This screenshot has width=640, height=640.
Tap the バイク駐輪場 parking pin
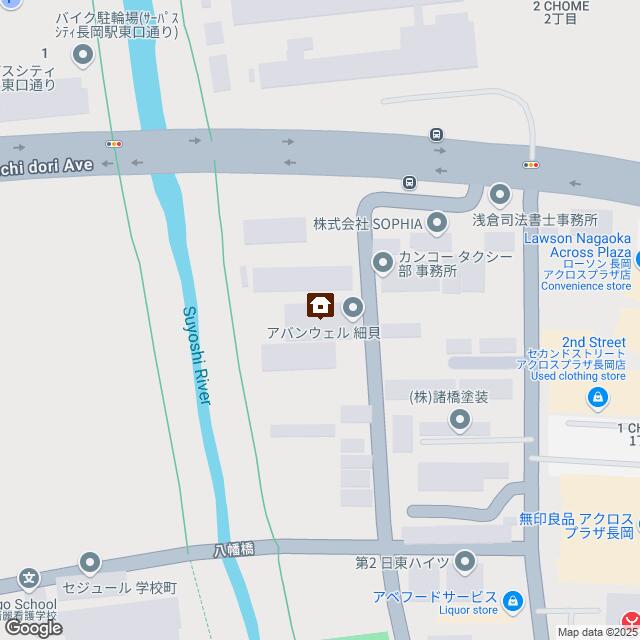click(83, 57)
